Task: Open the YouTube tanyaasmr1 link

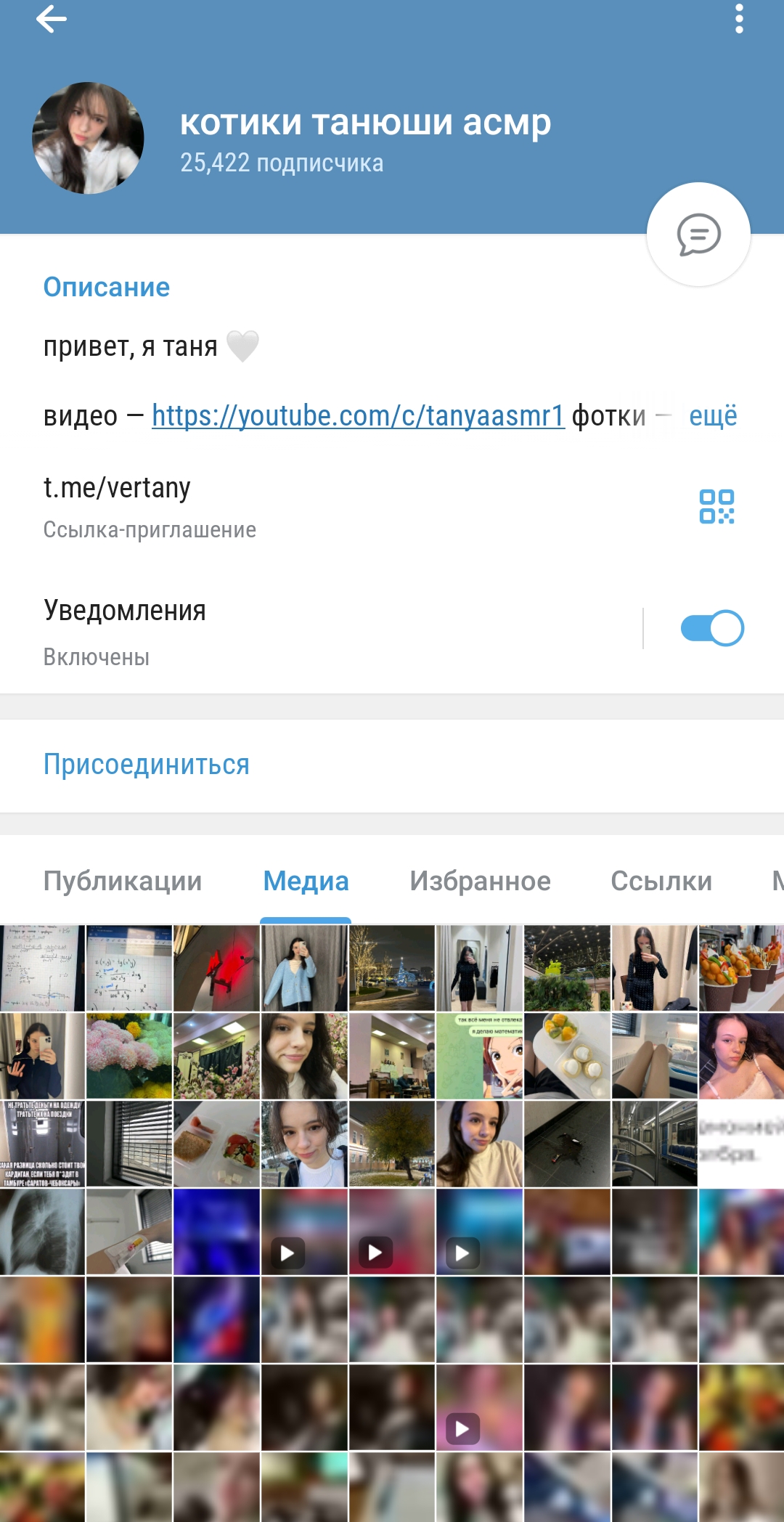Action: [359, 416]
